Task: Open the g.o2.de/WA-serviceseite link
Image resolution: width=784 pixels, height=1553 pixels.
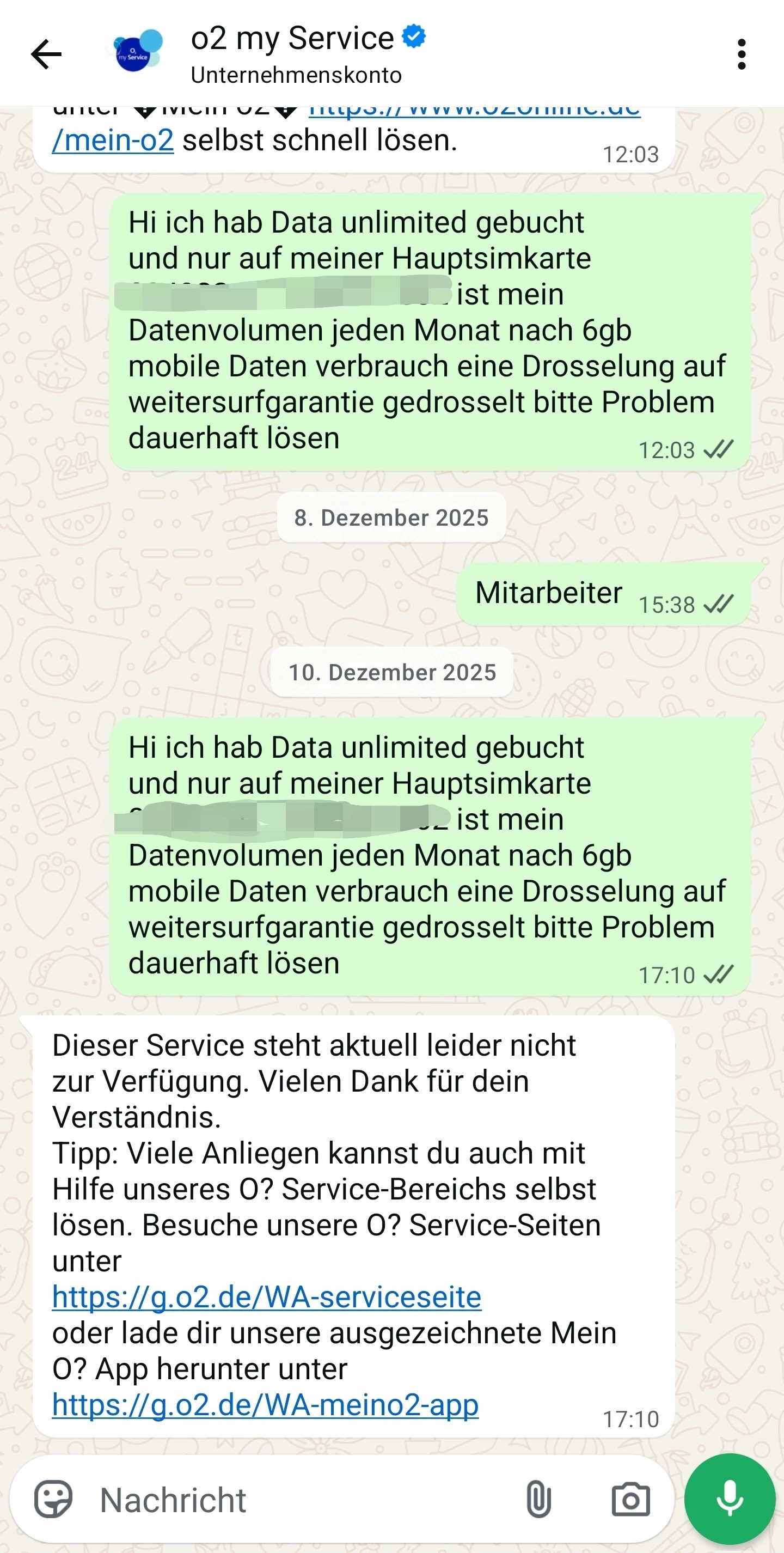Action: (266, 1296)
